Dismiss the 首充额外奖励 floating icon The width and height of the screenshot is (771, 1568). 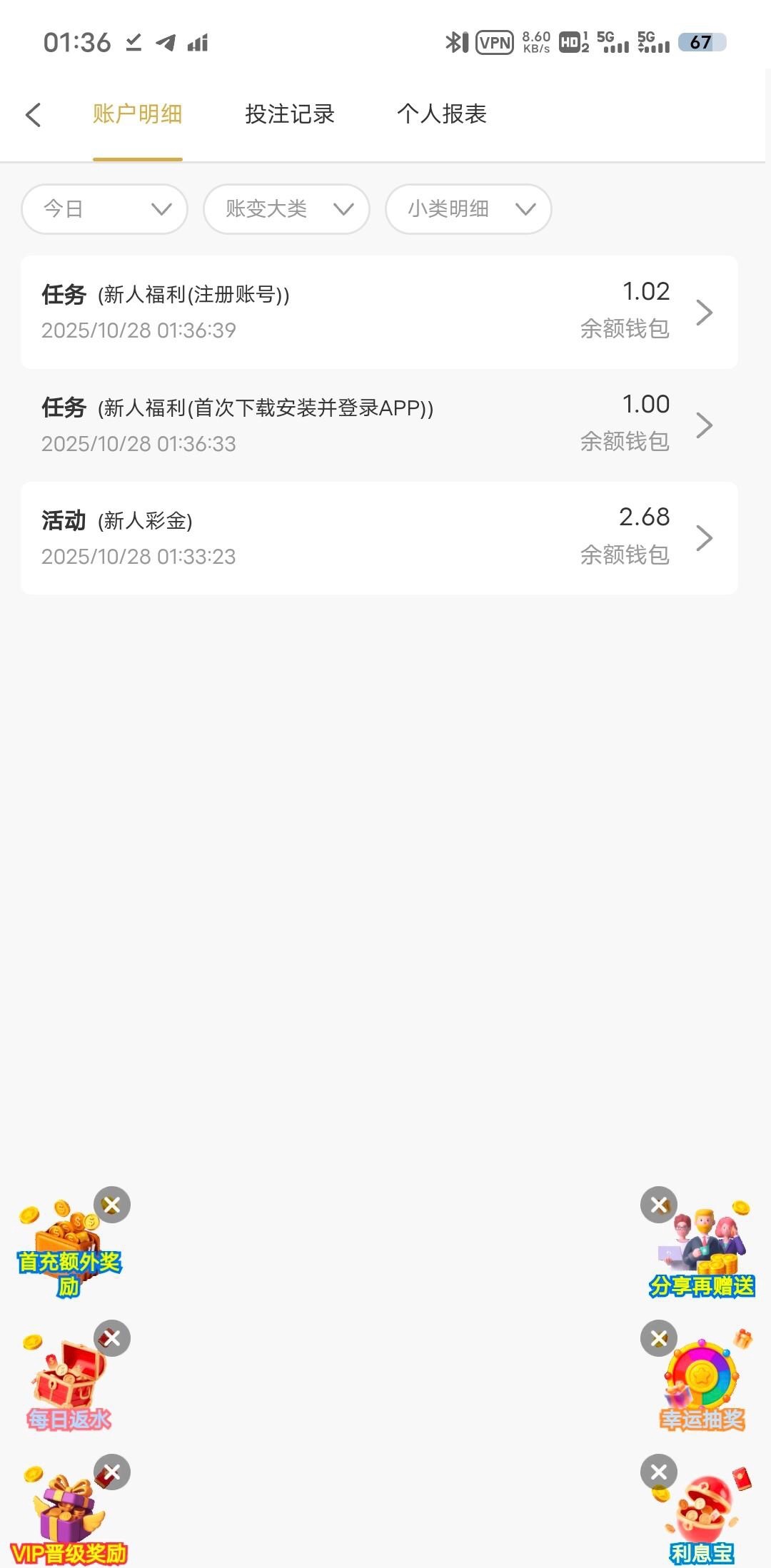pos(112,1205)
